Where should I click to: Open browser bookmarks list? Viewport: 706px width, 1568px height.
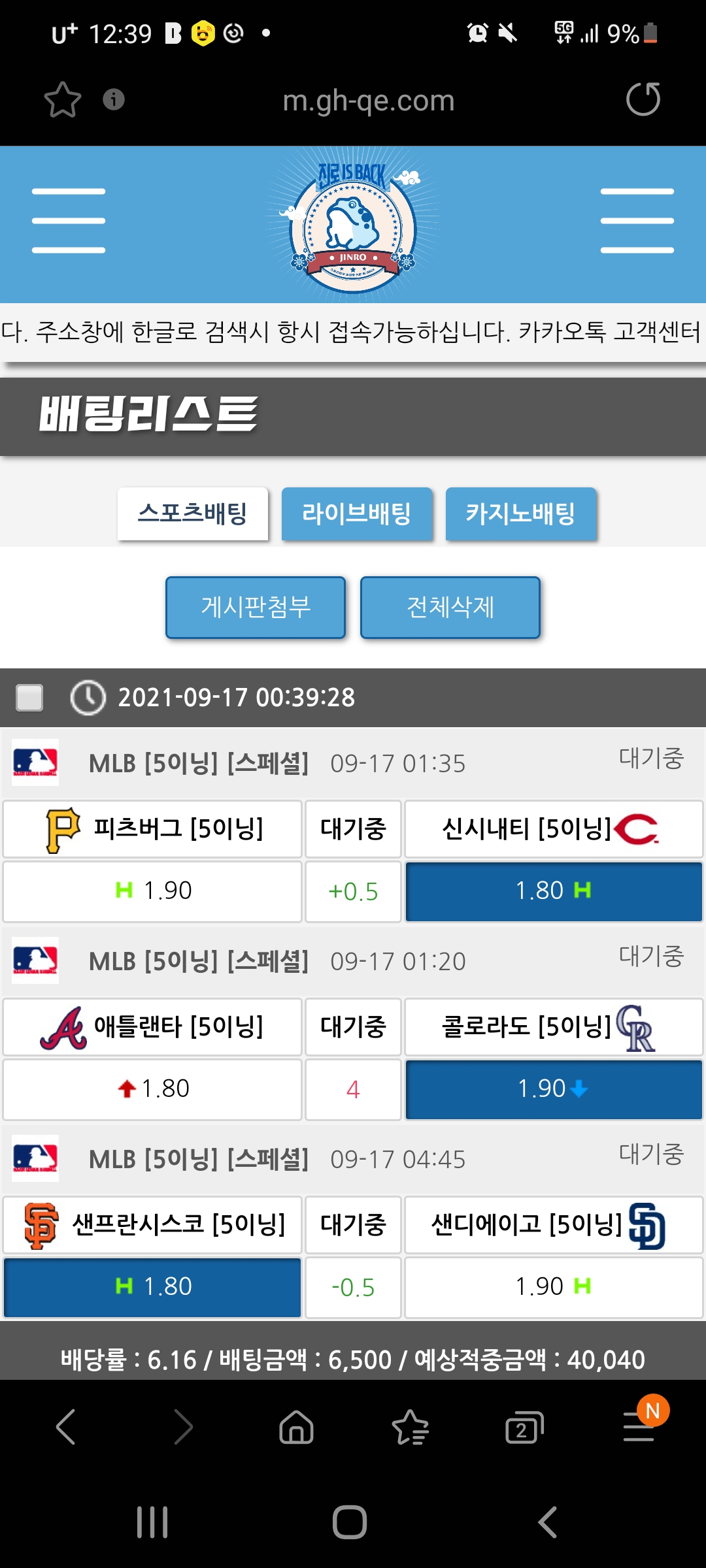pos(410,1427)
